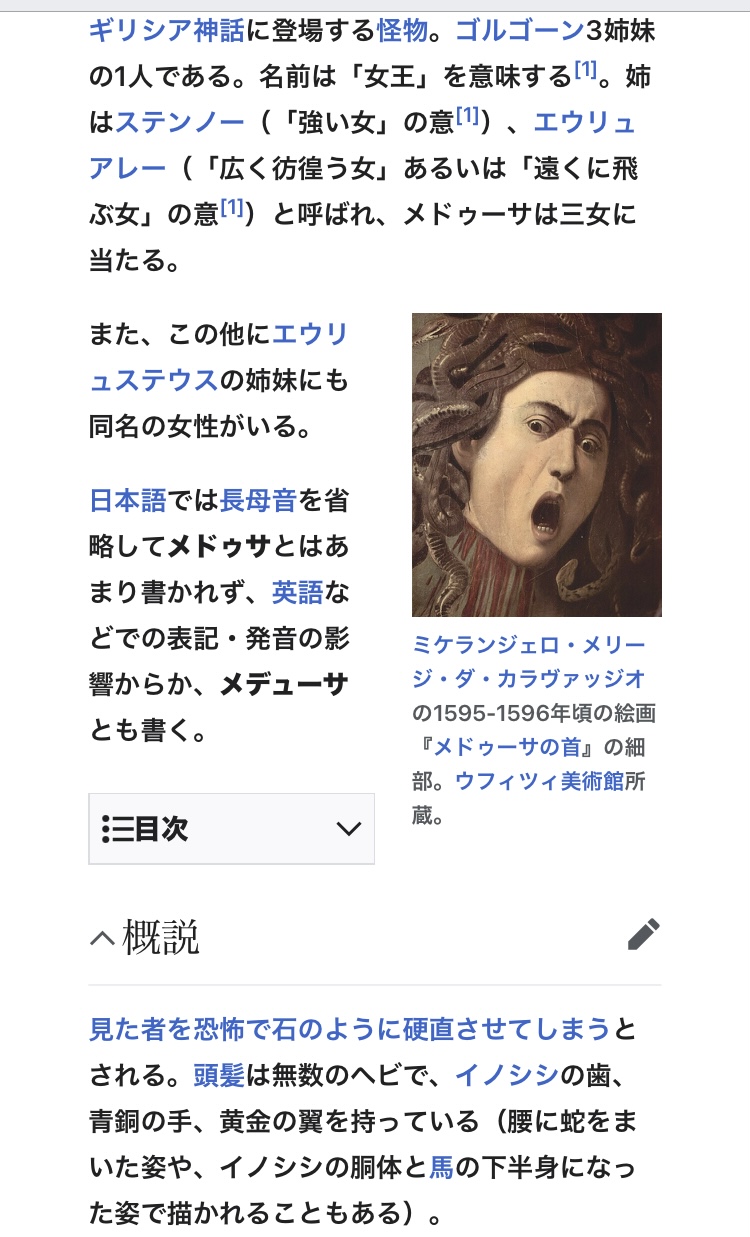Collapse the 概説 section

pyautogui.click(x=101, y=938)
